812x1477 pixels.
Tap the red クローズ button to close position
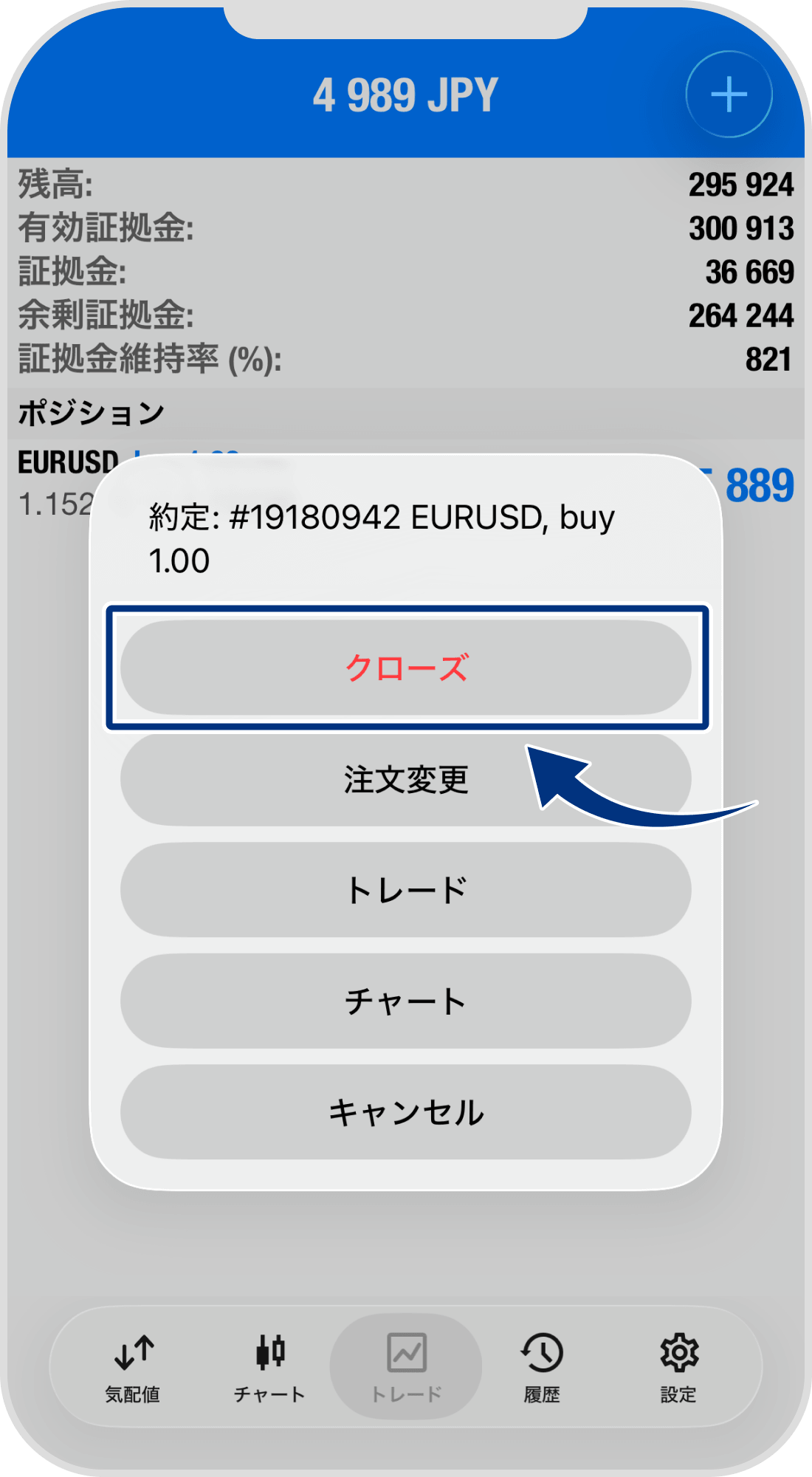click(x=406, y=668)
